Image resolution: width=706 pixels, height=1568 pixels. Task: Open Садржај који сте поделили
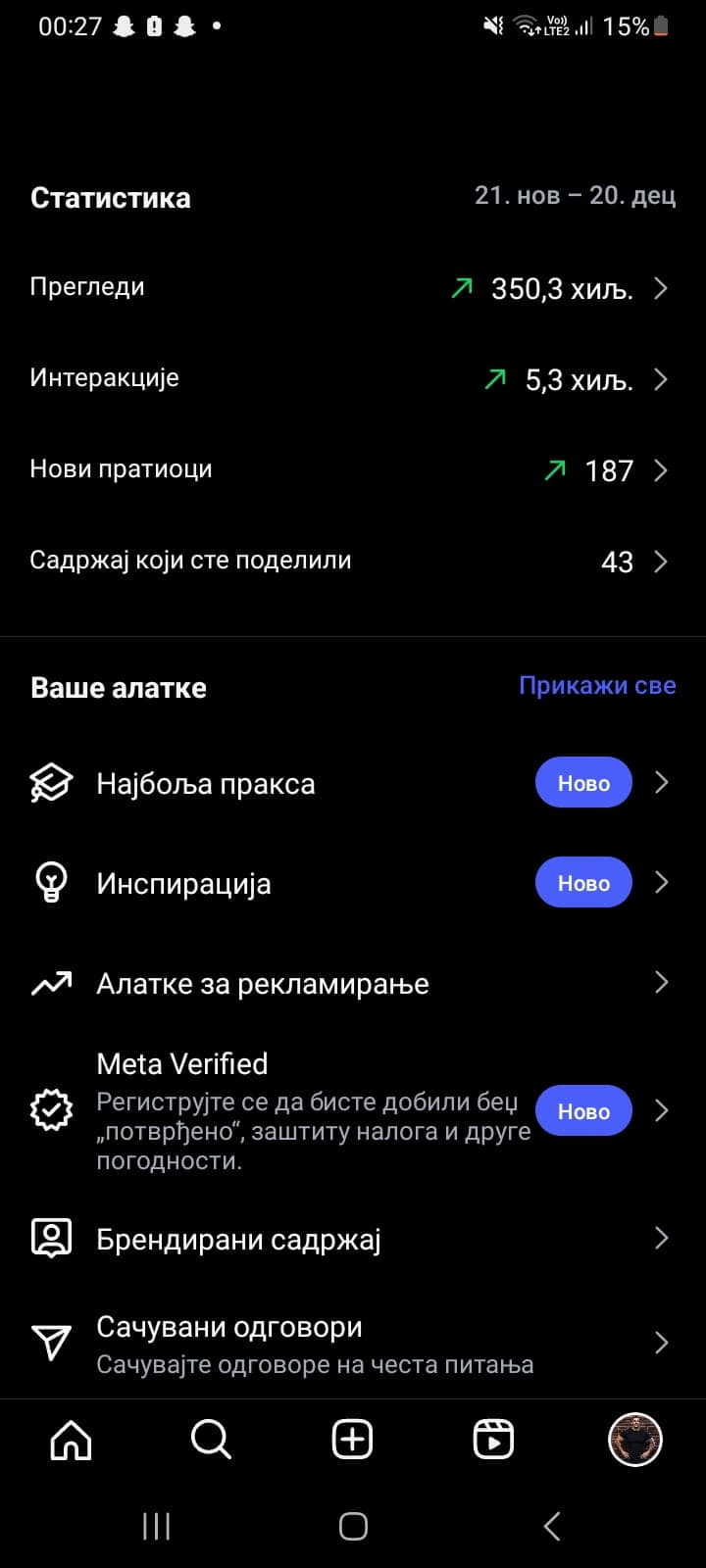tap(353, 562)
